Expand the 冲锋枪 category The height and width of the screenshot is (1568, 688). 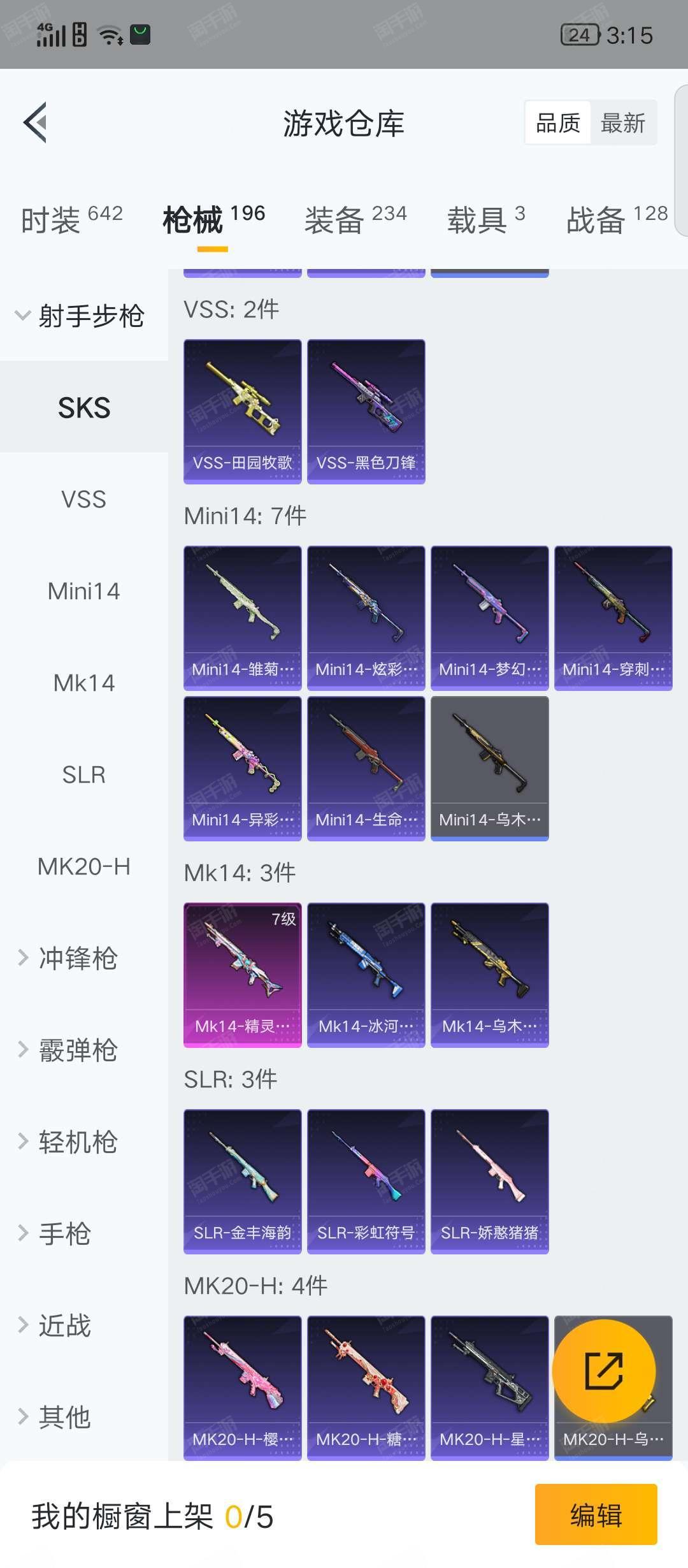coord(76,958)
